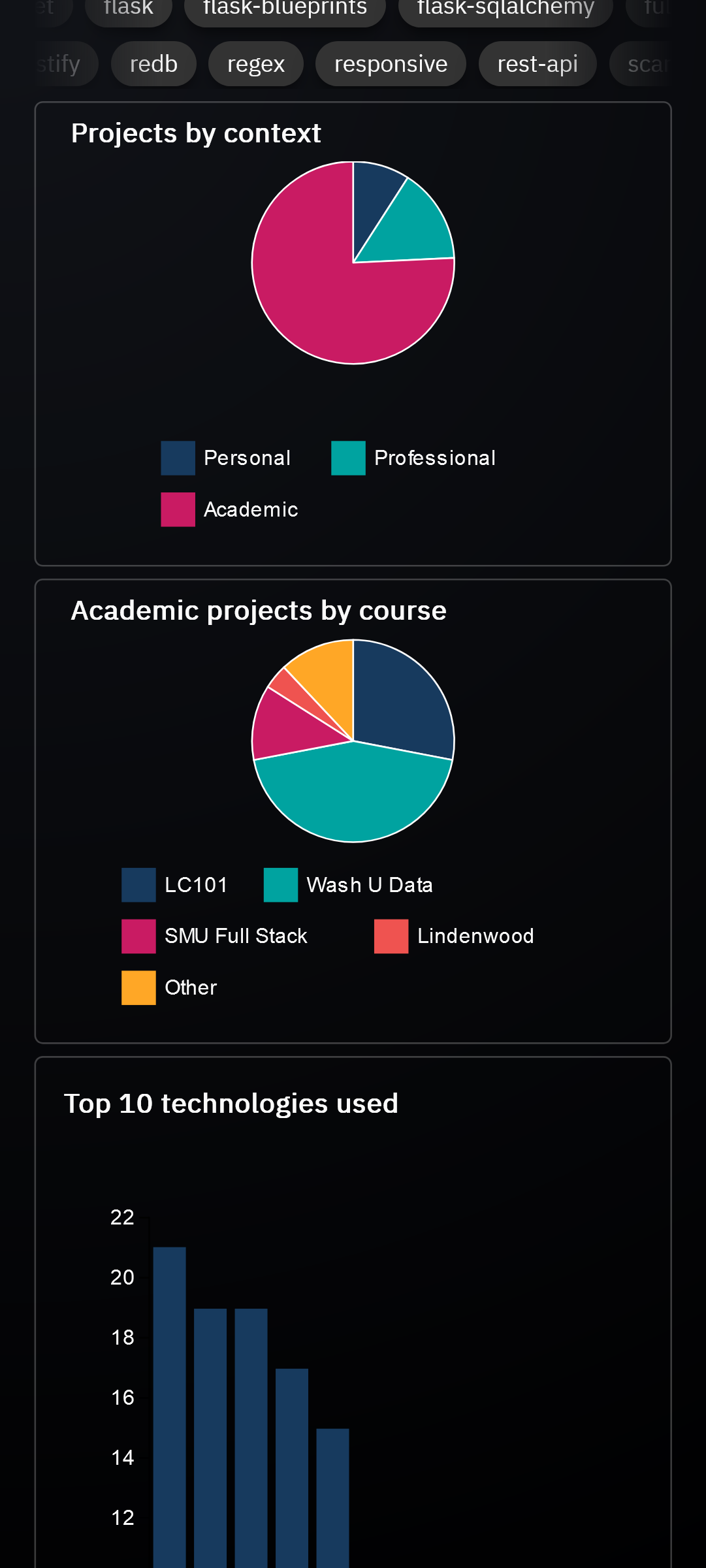Toggle Other in the course legend
Image resolution: width=706 pixels, height=1568 pixels.
(x=169, y=987)
